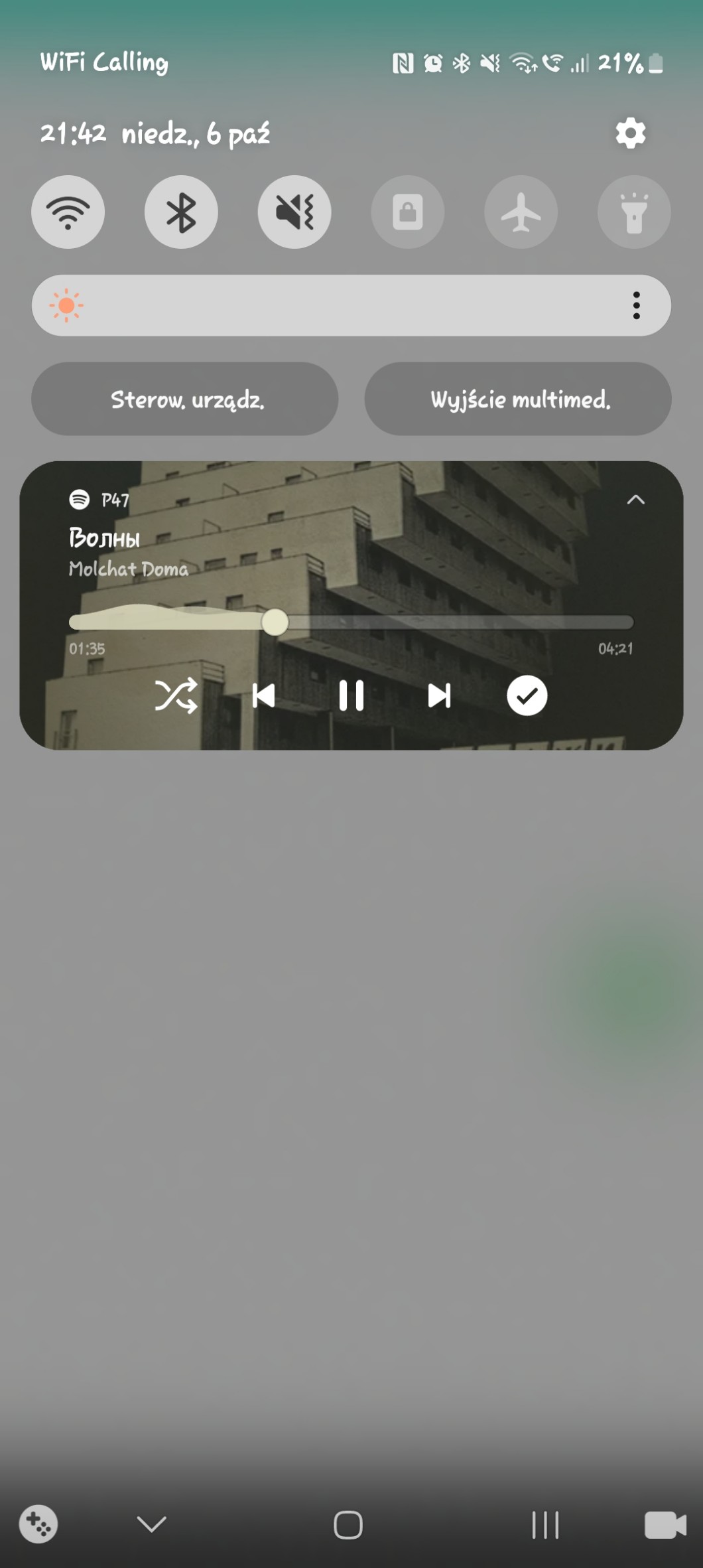The height and width of the screenshot is (1568, 703).
Task: Open brightness options three-dot menu
Action: [x=636, y=305]
